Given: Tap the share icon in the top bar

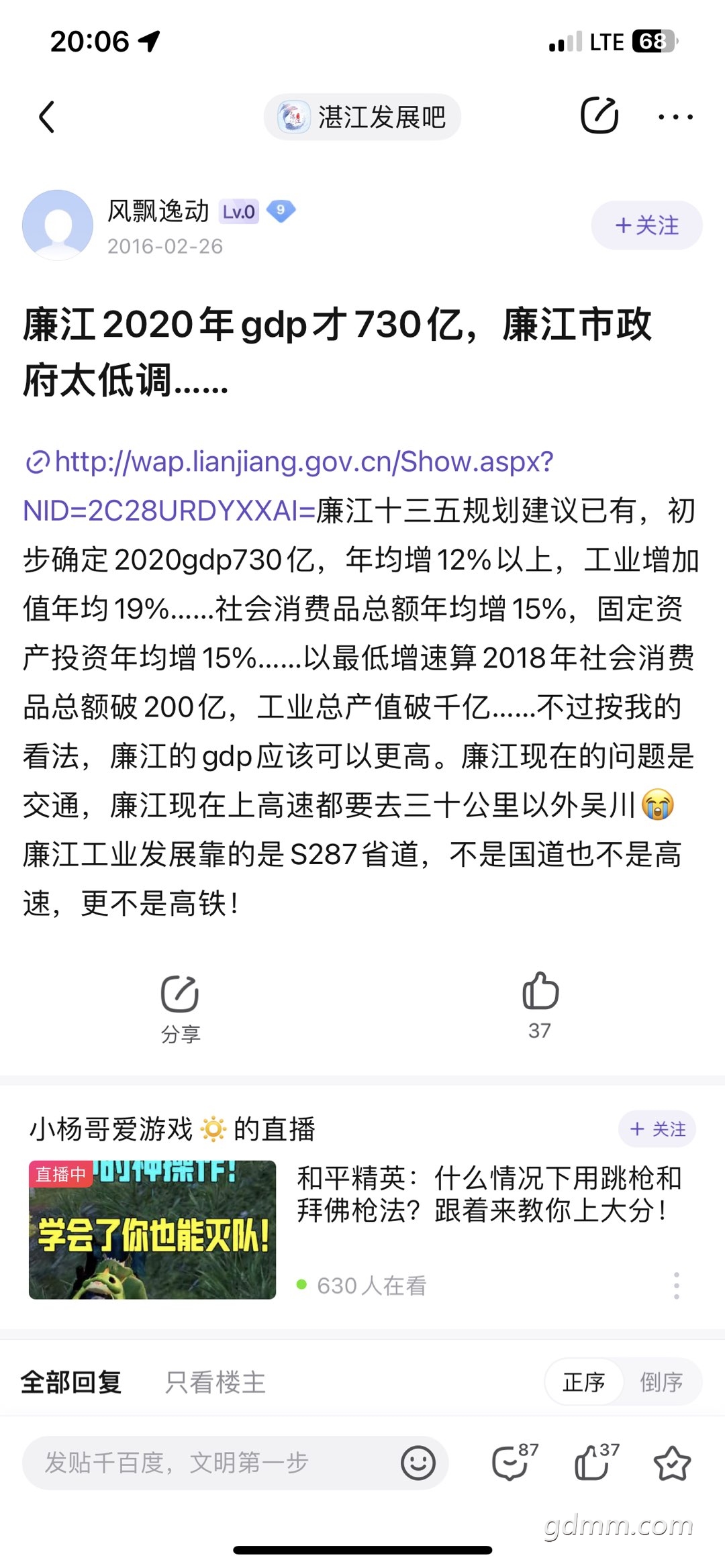Looking at the screenshot, I should pyautogui.click(x=599, y=115).
